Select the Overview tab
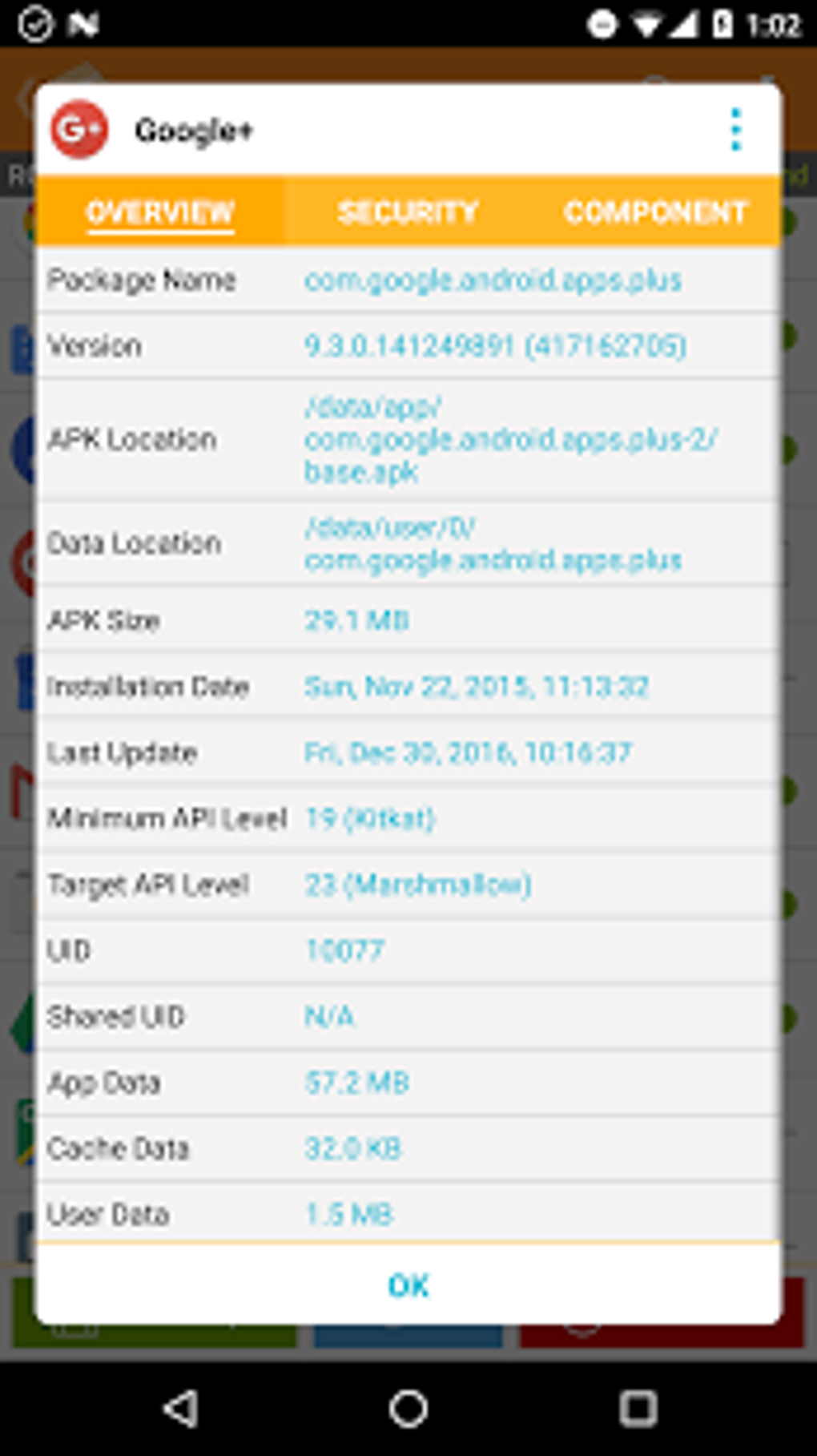817x1456 pixels. click(160, 212)
